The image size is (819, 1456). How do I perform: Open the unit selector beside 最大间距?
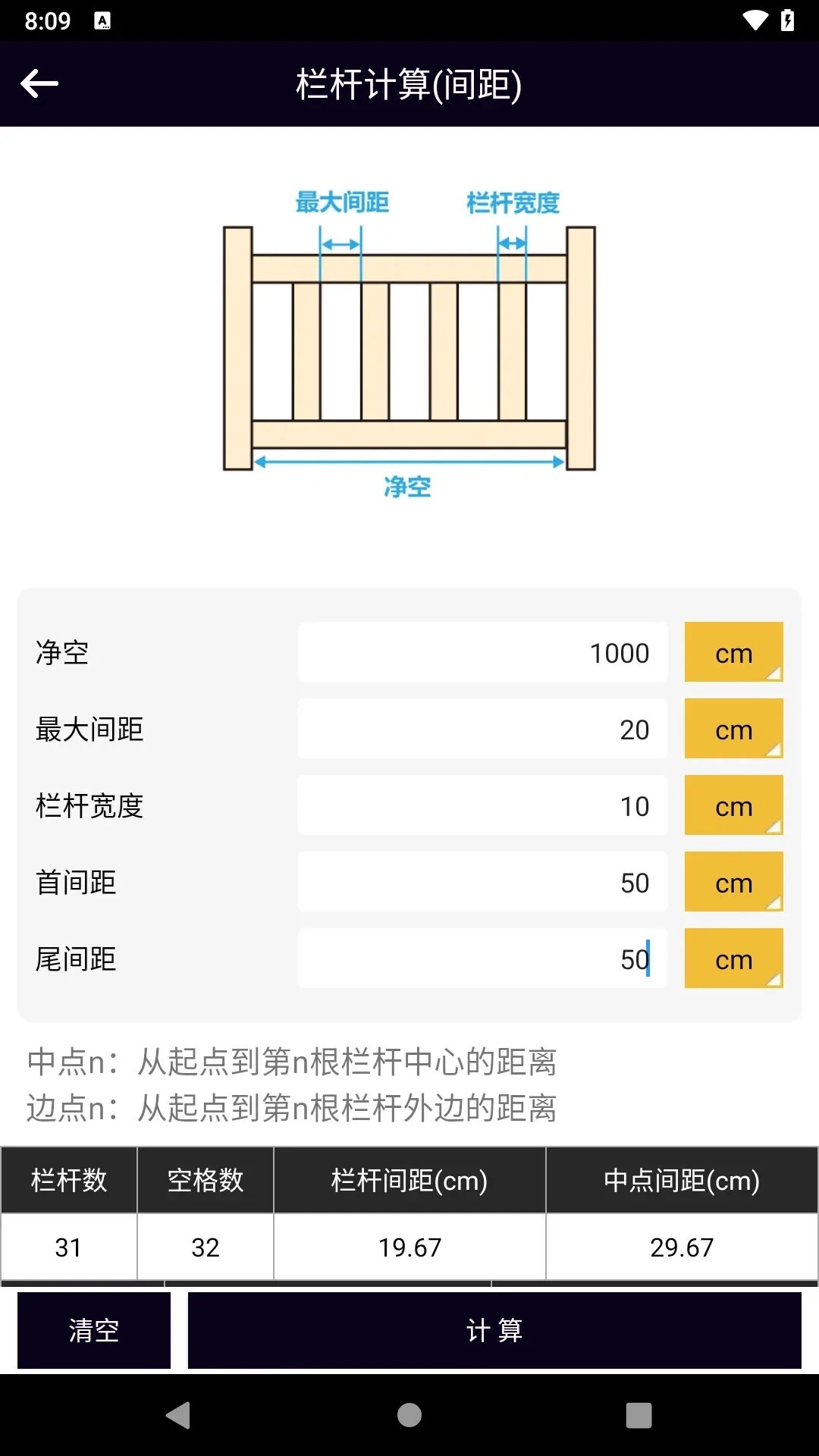coord(733,730)
